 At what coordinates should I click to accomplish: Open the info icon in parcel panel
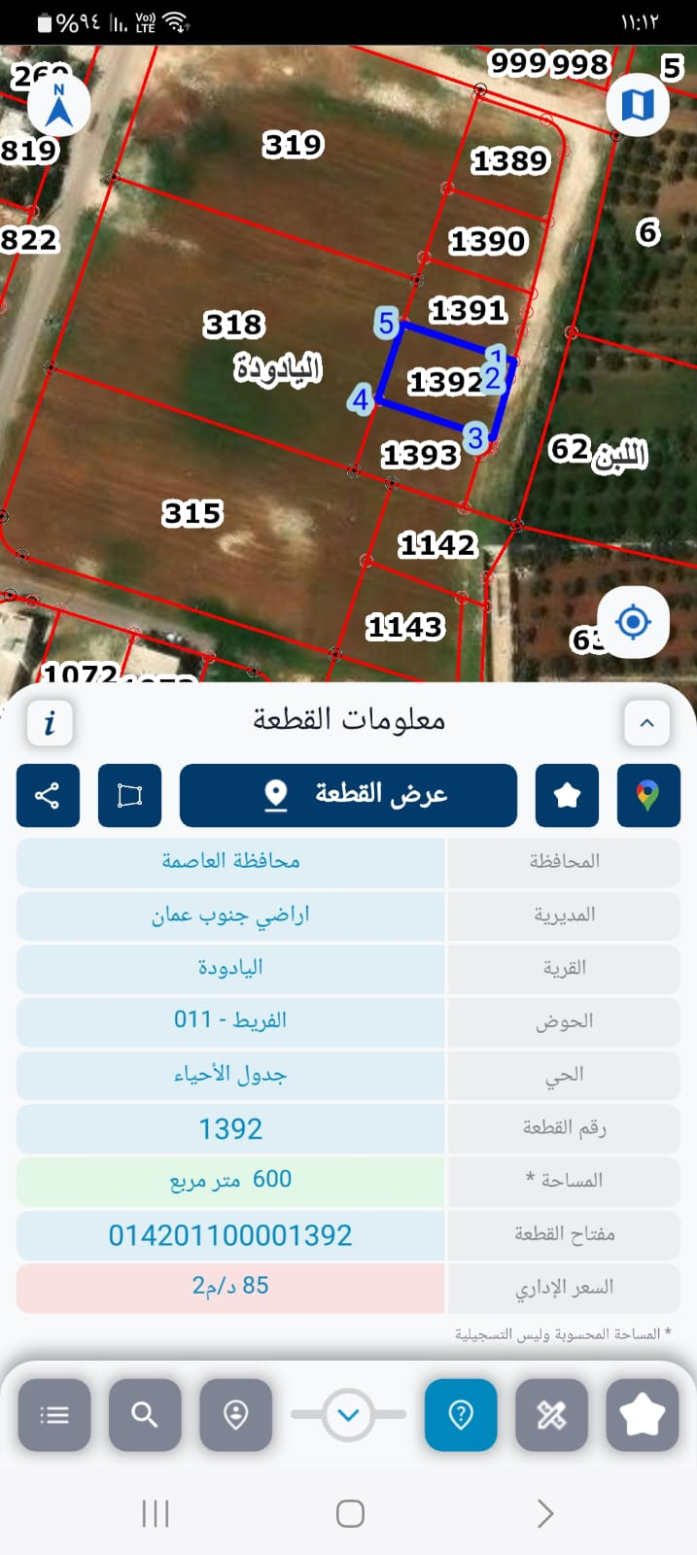tap(49, 722)
